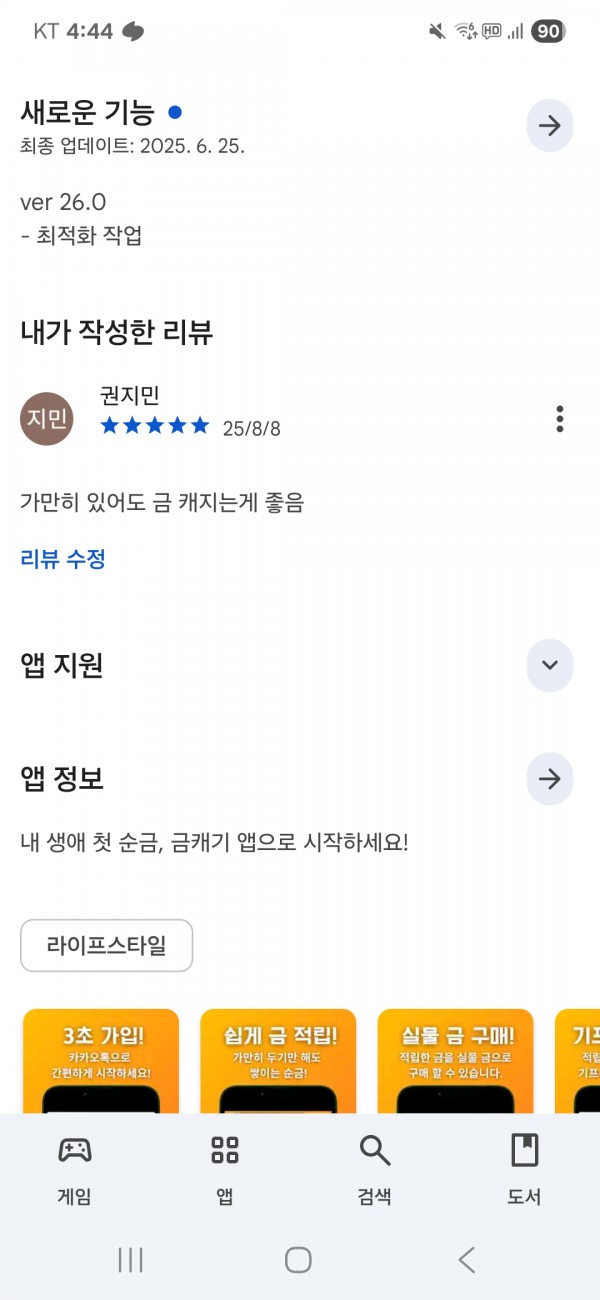This screenshot has width=600, height=1300.
Task: Open the 3초 가입 screenshot
Action: click(101, 1060)
